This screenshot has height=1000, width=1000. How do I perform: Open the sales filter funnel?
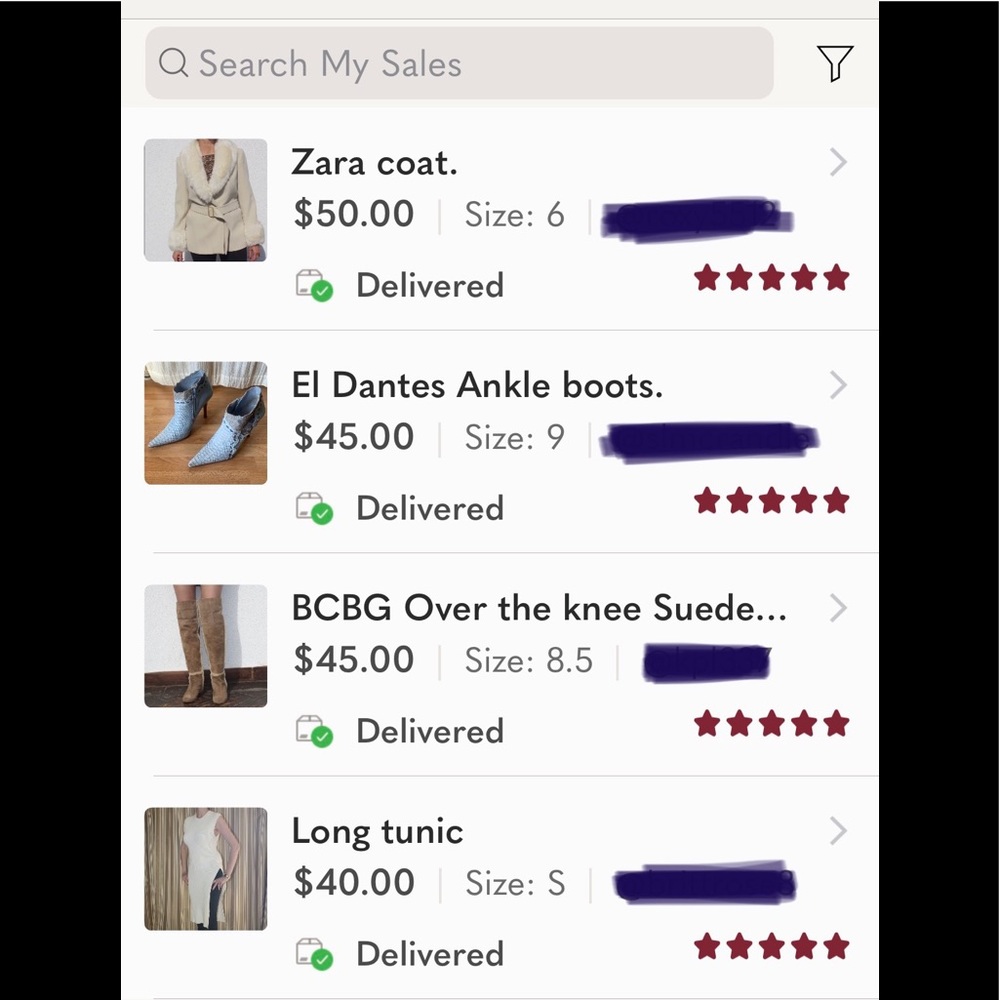(x=834, y=64)
